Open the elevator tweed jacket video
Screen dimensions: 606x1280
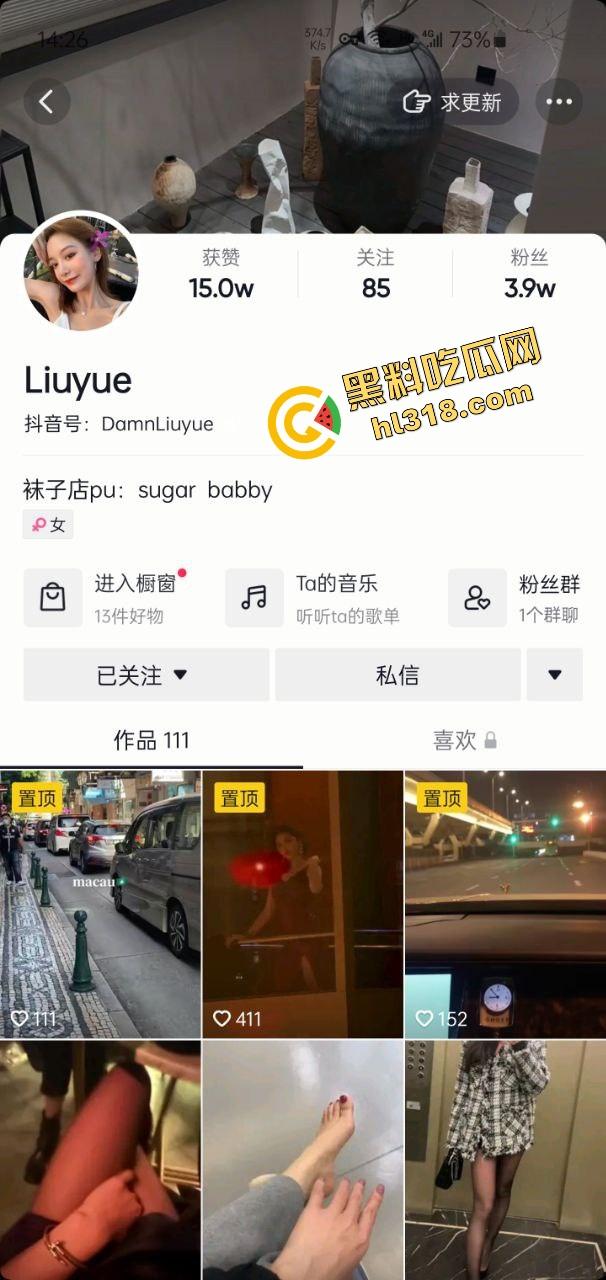coord(505,1160)
